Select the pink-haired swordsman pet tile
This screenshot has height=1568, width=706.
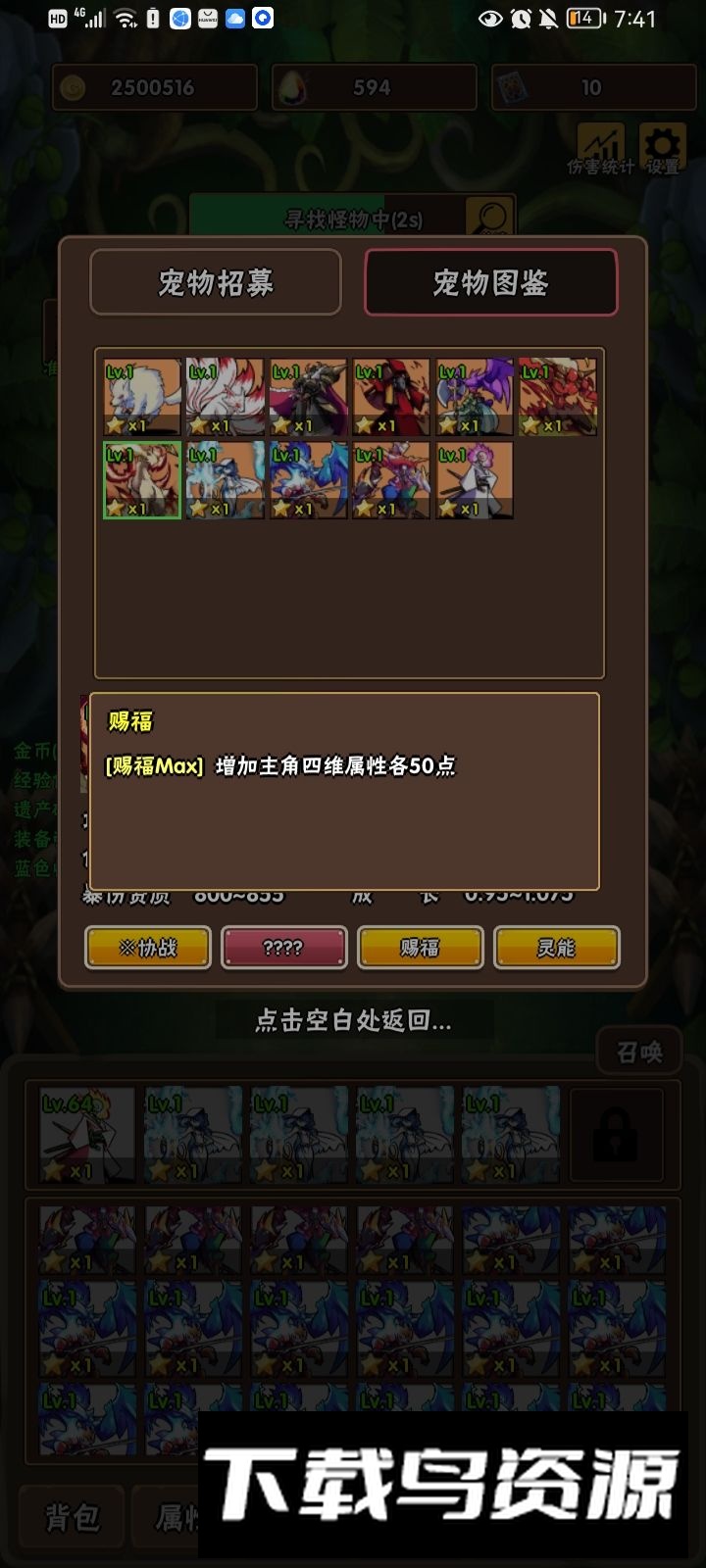tap(475, 480)
